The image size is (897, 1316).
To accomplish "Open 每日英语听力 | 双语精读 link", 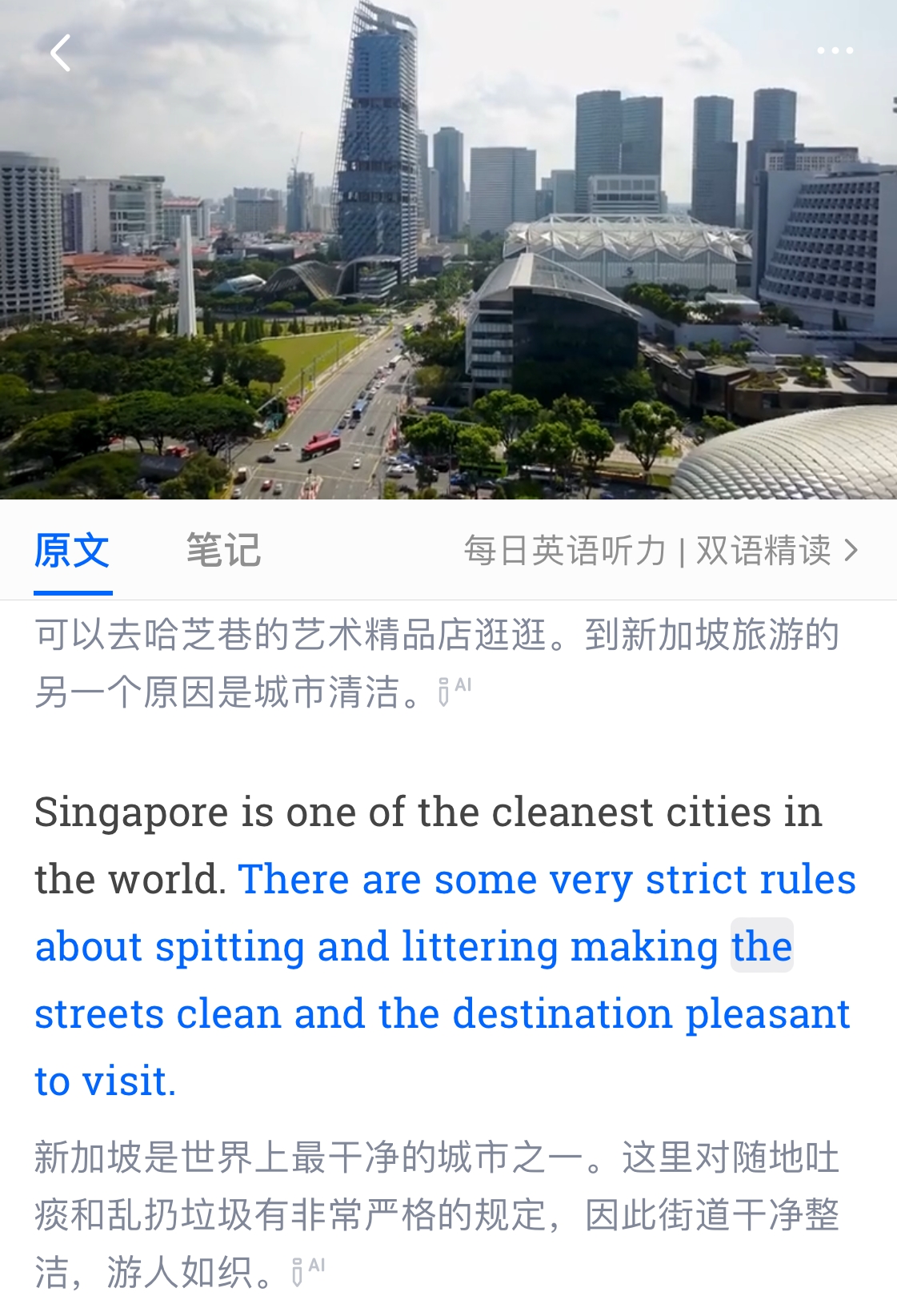I will click(661, 551).
